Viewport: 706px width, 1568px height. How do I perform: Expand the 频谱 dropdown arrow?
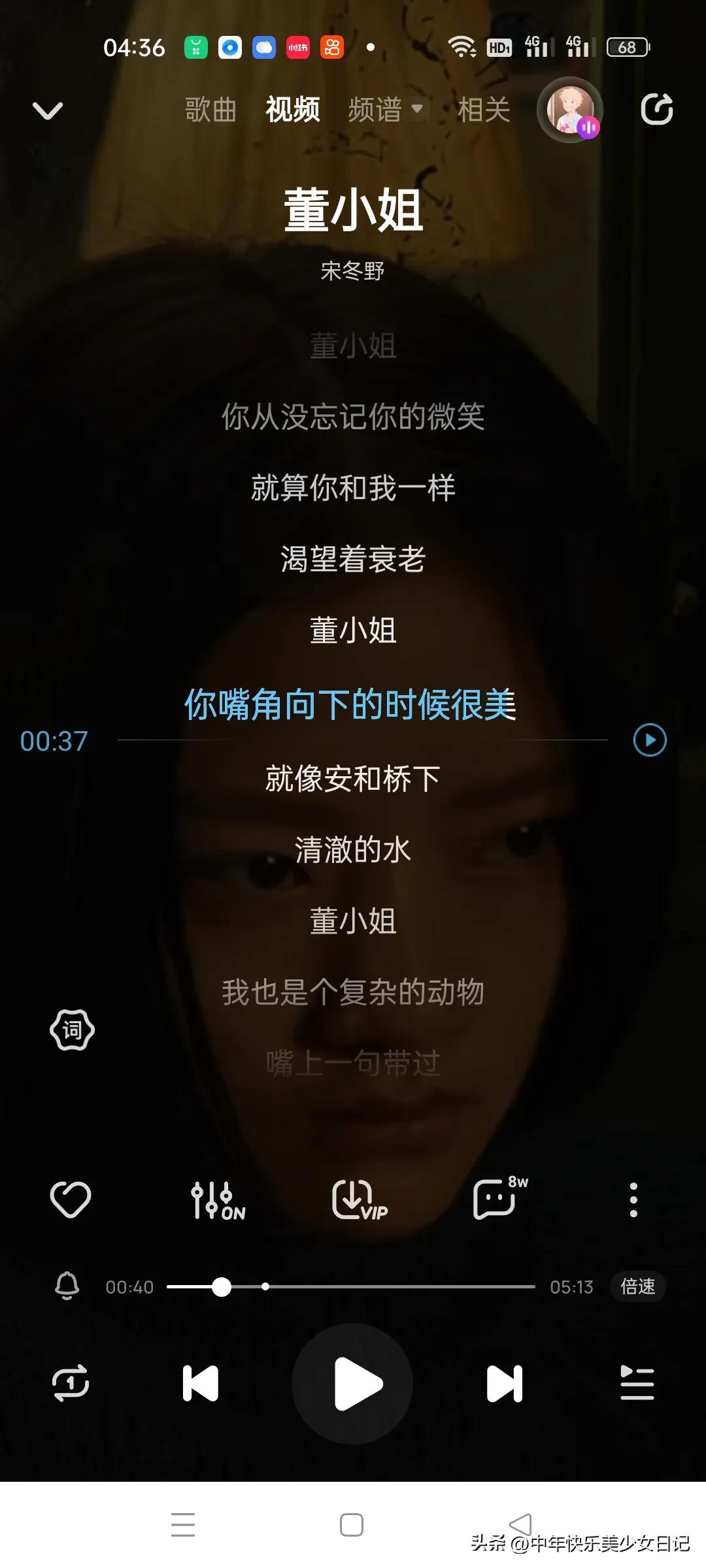click(418, 108)
